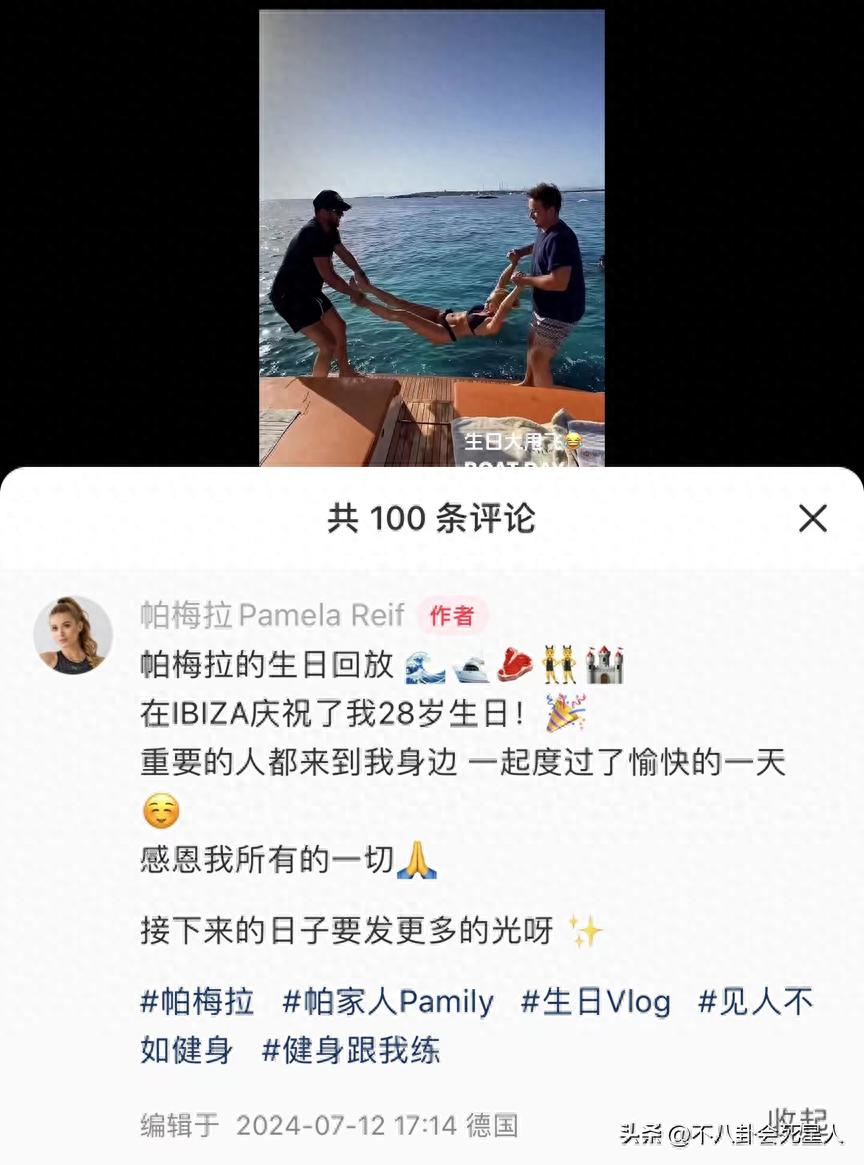Open the #帕家人Pamily hashtag
The image size is (864, 1165).
click(x=388, y=1001)
